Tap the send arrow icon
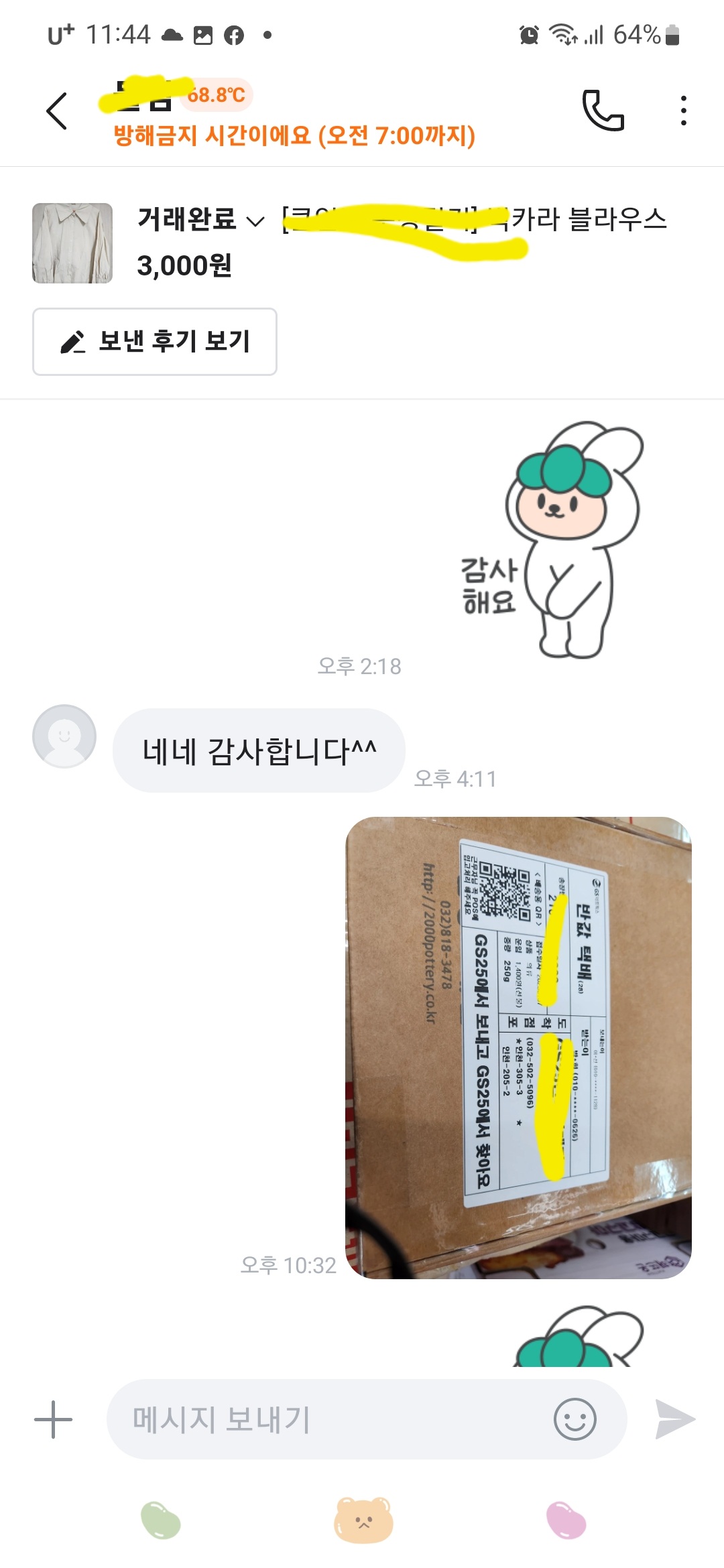 [x=674, y=1419]
